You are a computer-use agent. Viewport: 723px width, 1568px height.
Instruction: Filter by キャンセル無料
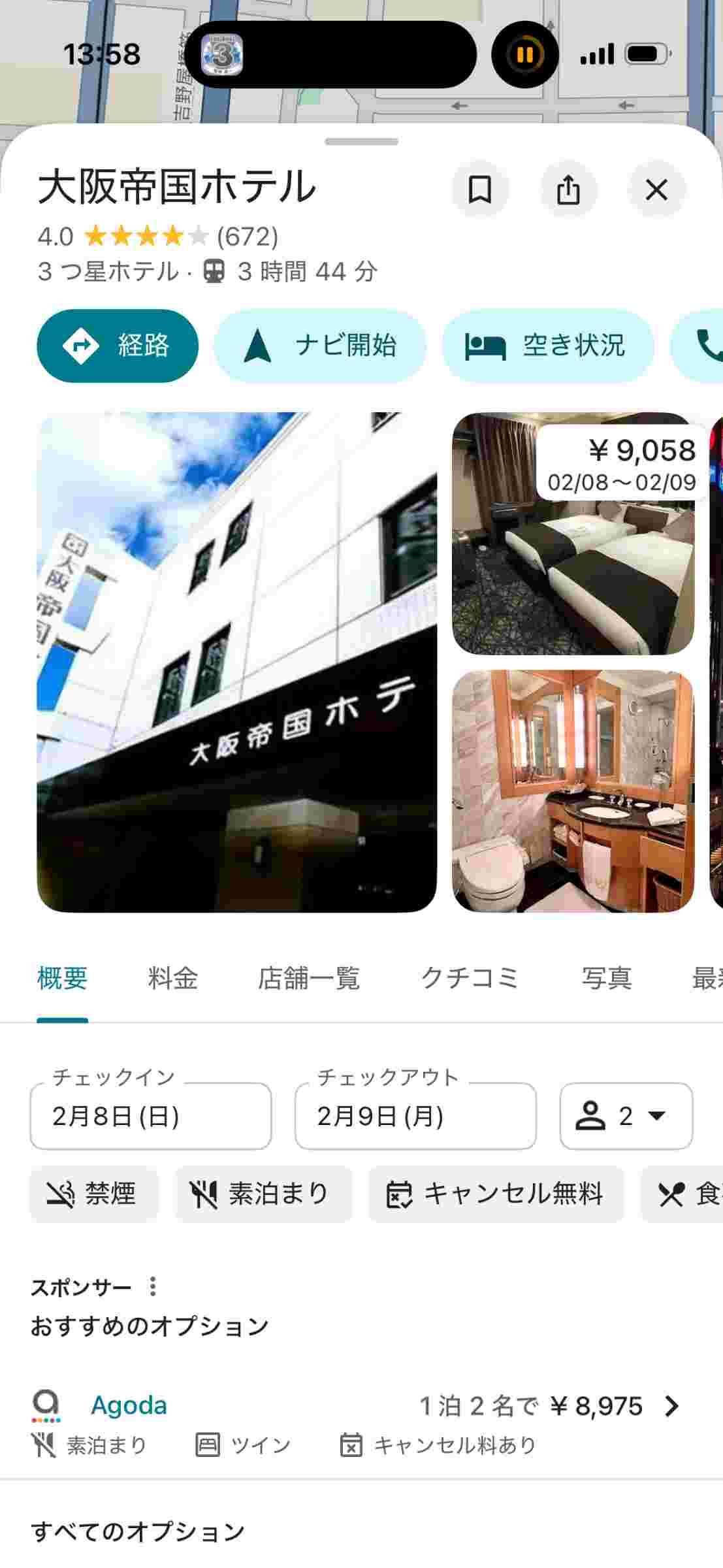[496, 1194]
